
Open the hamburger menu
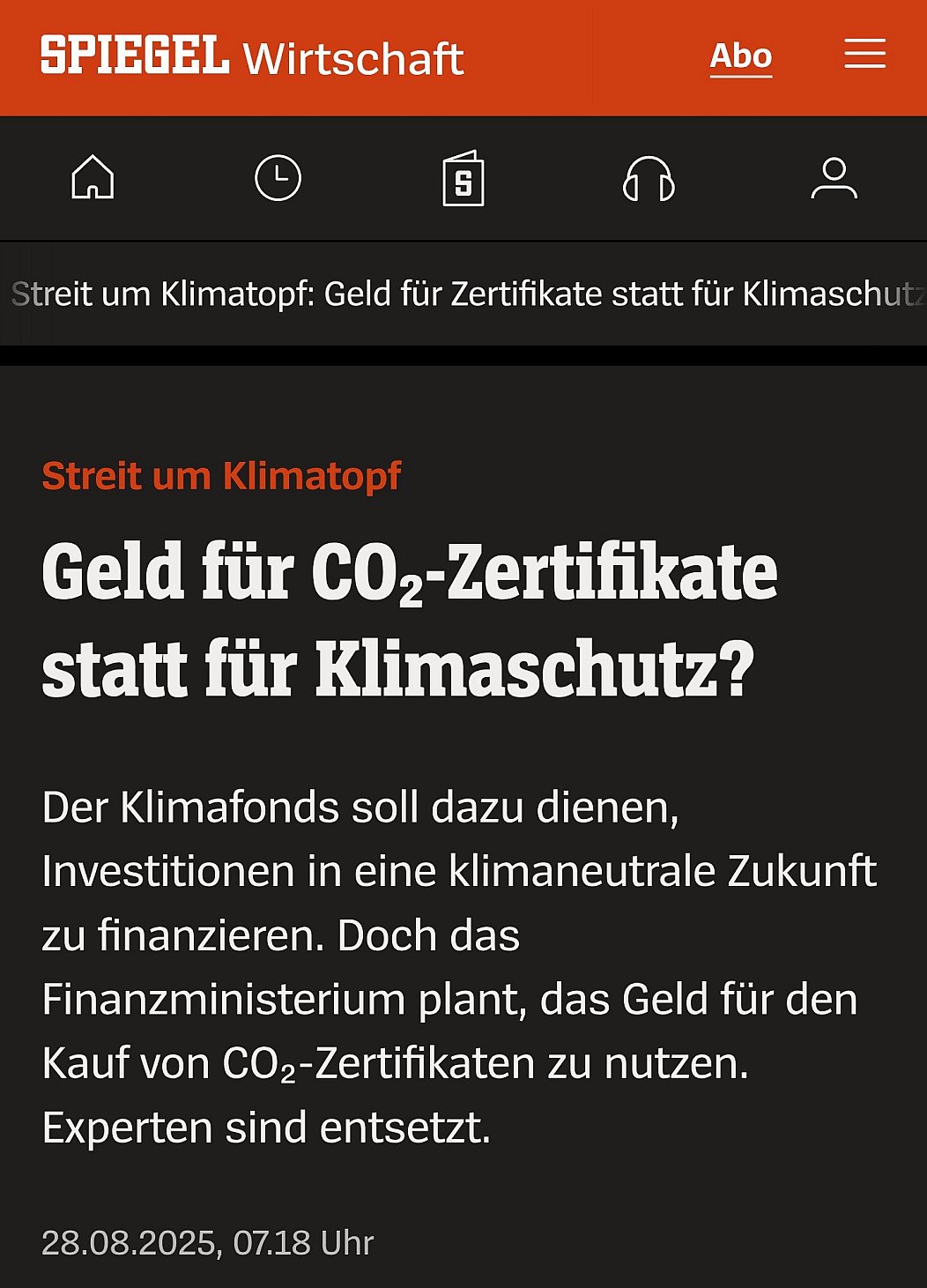pos(864,54)
